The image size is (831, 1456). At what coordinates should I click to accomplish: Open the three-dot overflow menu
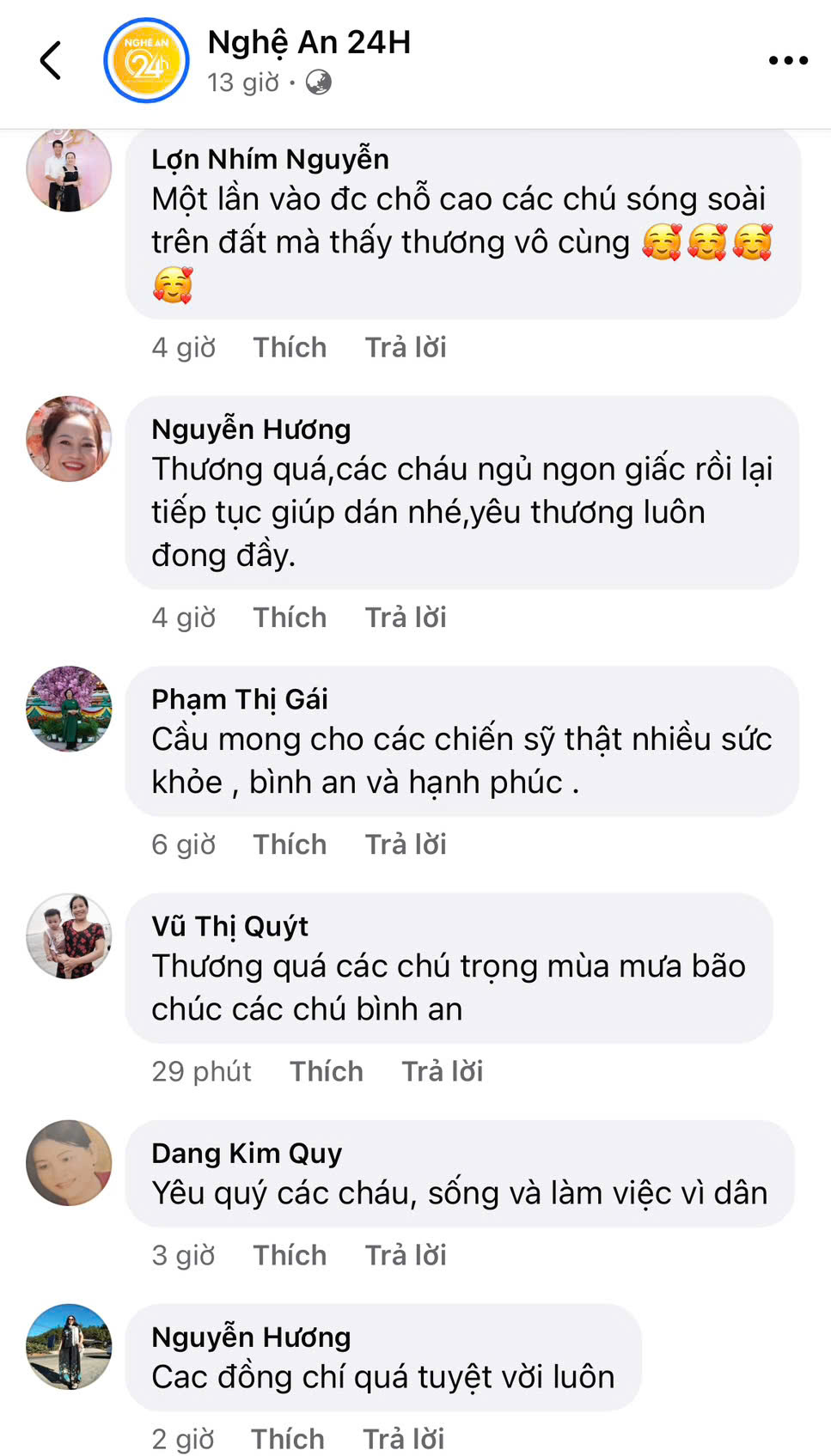point(787,61)
